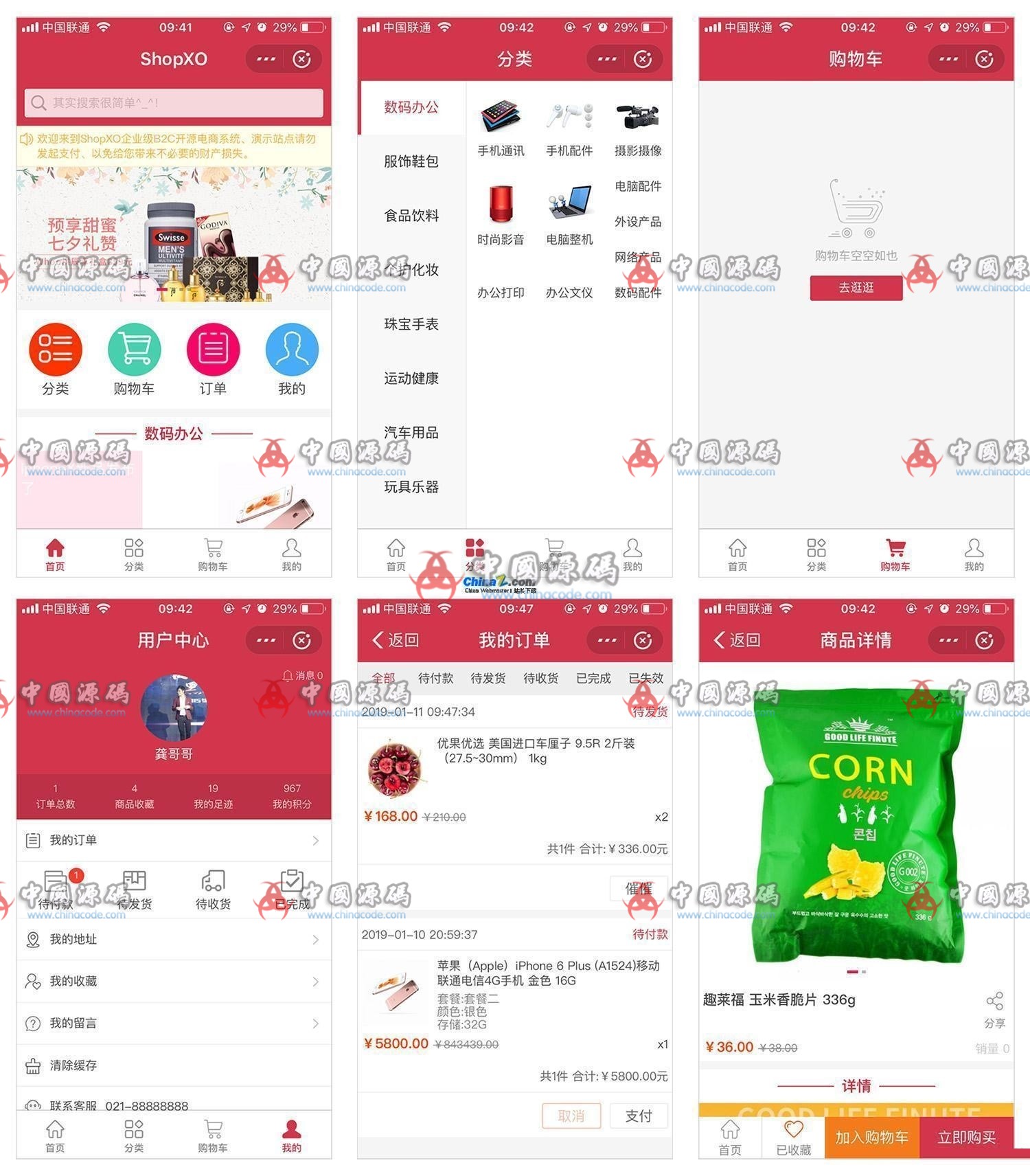Toggle 已收藏 favorite heart on product page

[794, 1133]
